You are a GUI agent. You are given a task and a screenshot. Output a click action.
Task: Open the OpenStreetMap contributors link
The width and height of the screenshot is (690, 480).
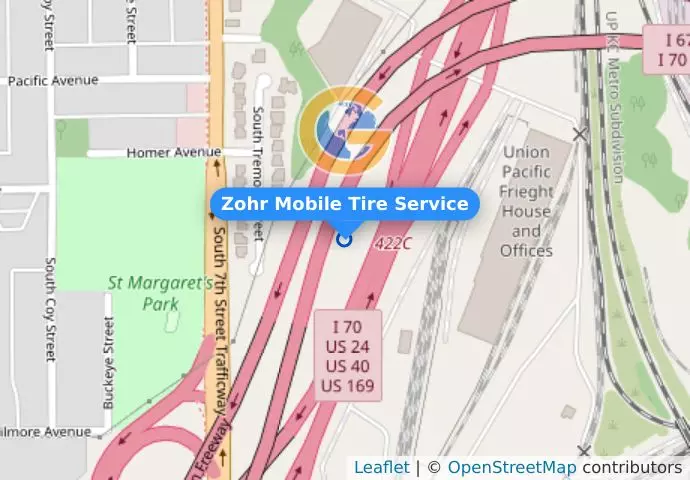[x=511, y=467]
